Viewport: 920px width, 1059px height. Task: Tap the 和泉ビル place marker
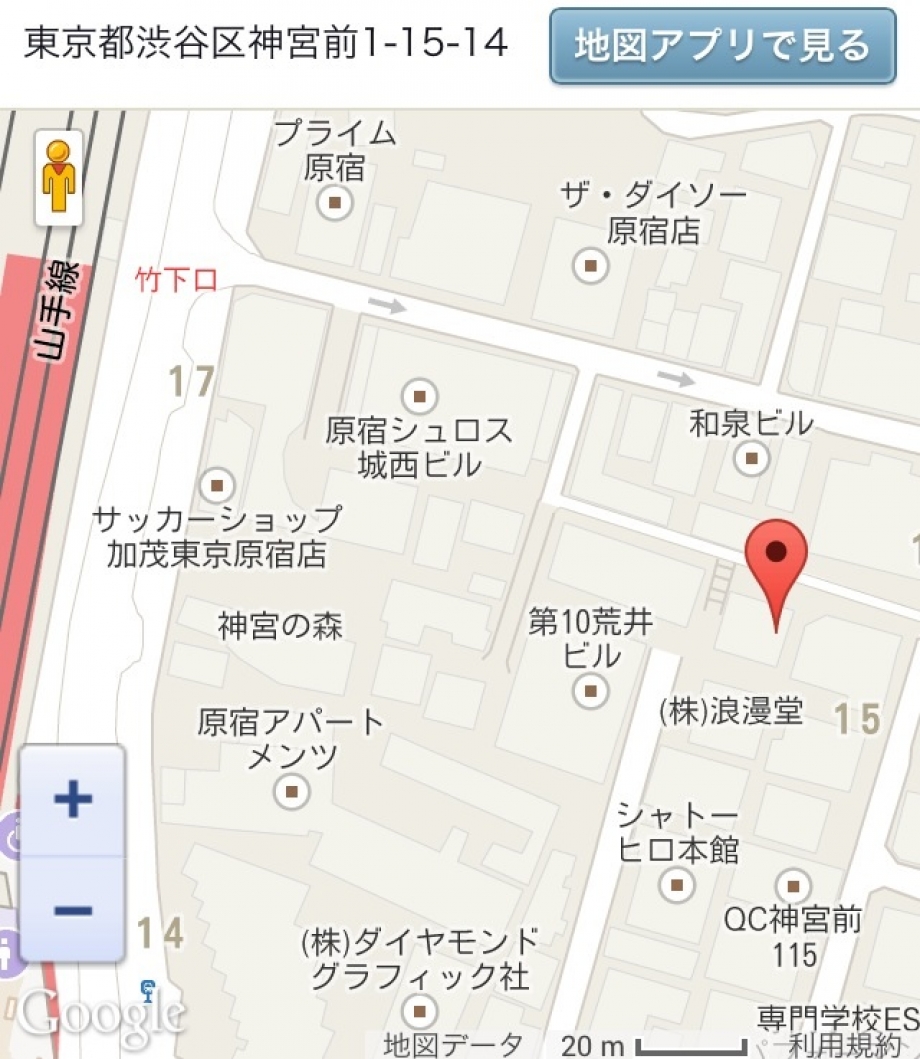pyautogui.click(x=750, y=459)
